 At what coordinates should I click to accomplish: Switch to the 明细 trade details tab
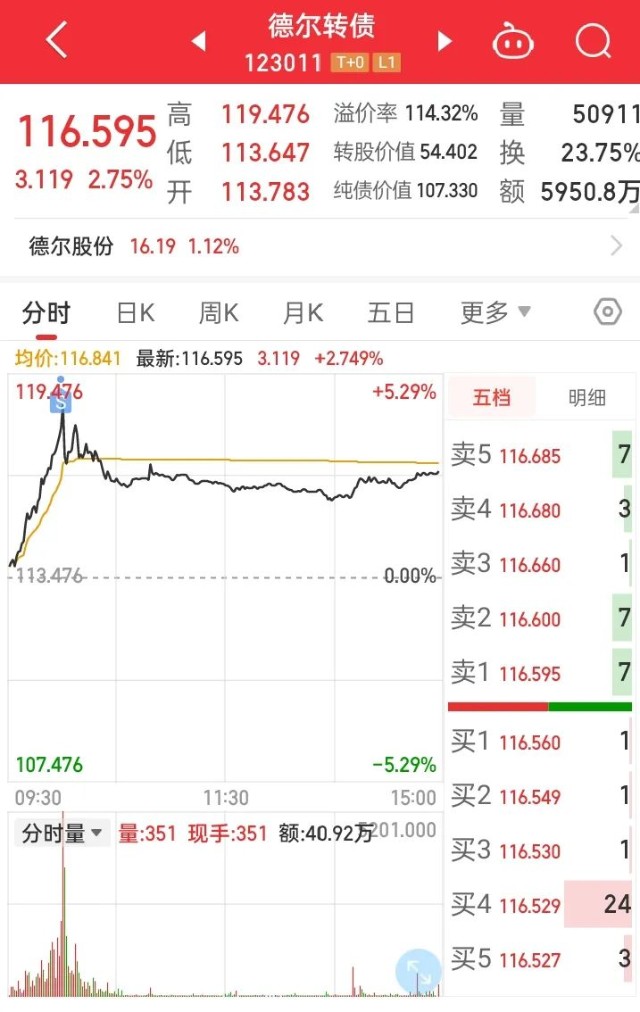[587, 398]
